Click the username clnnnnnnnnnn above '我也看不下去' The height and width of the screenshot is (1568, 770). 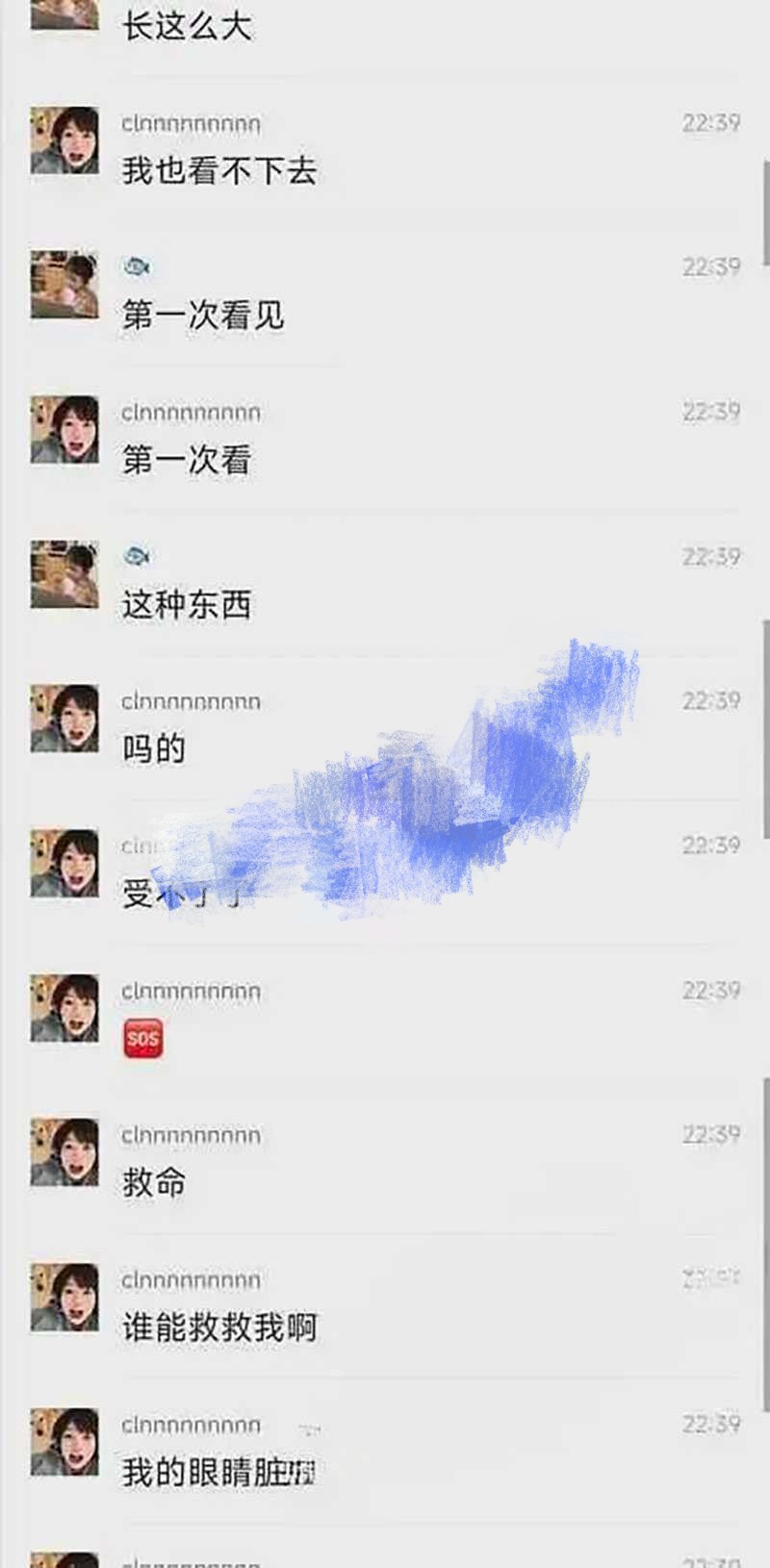(192, 123)
